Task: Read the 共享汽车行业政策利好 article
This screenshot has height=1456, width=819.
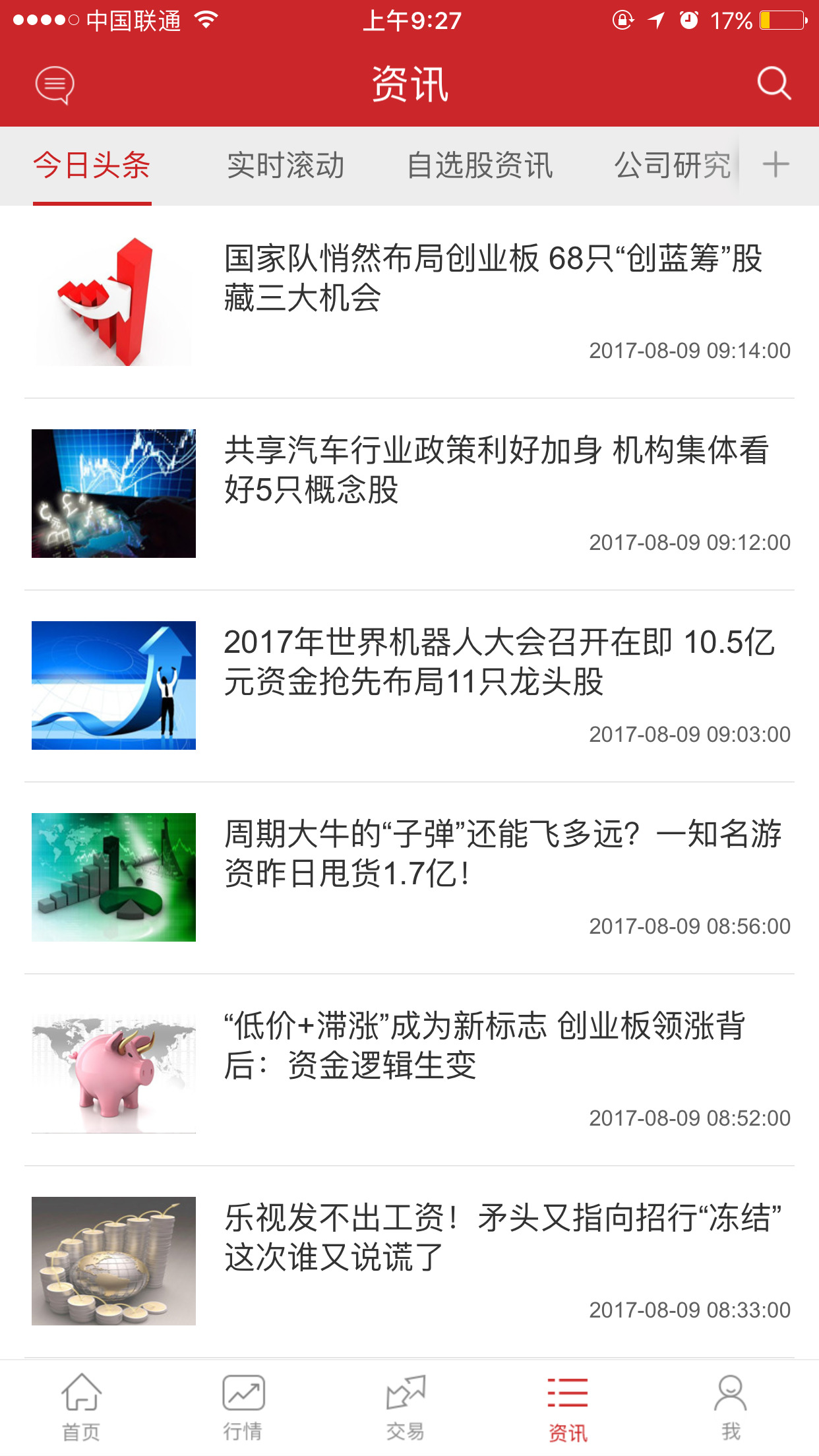Action: (496, 470)
